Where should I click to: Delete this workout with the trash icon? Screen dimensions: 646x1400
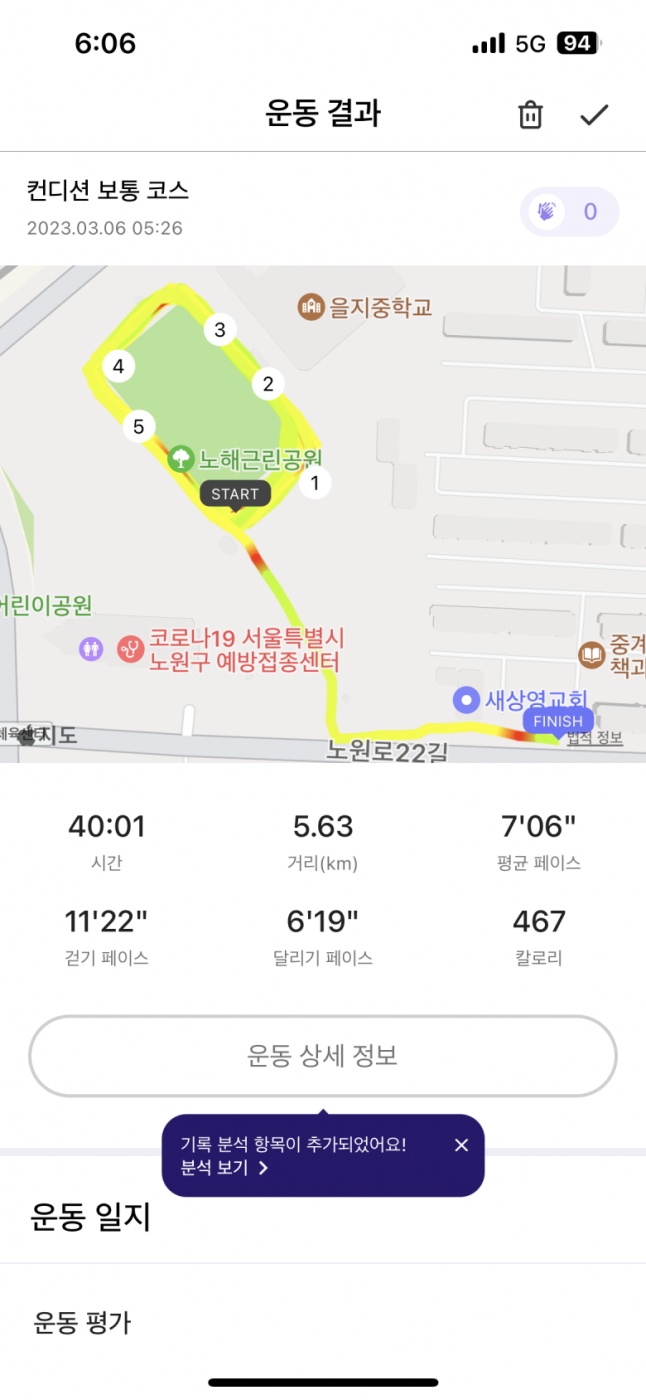(530, 115)
